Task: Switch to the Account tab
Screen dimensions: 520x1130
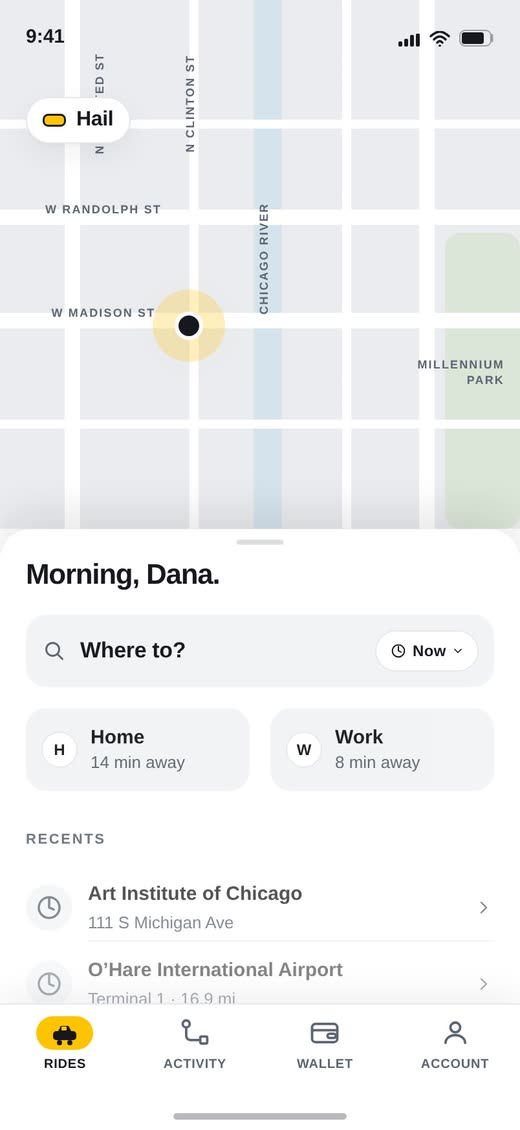Action: point(454,1044)
